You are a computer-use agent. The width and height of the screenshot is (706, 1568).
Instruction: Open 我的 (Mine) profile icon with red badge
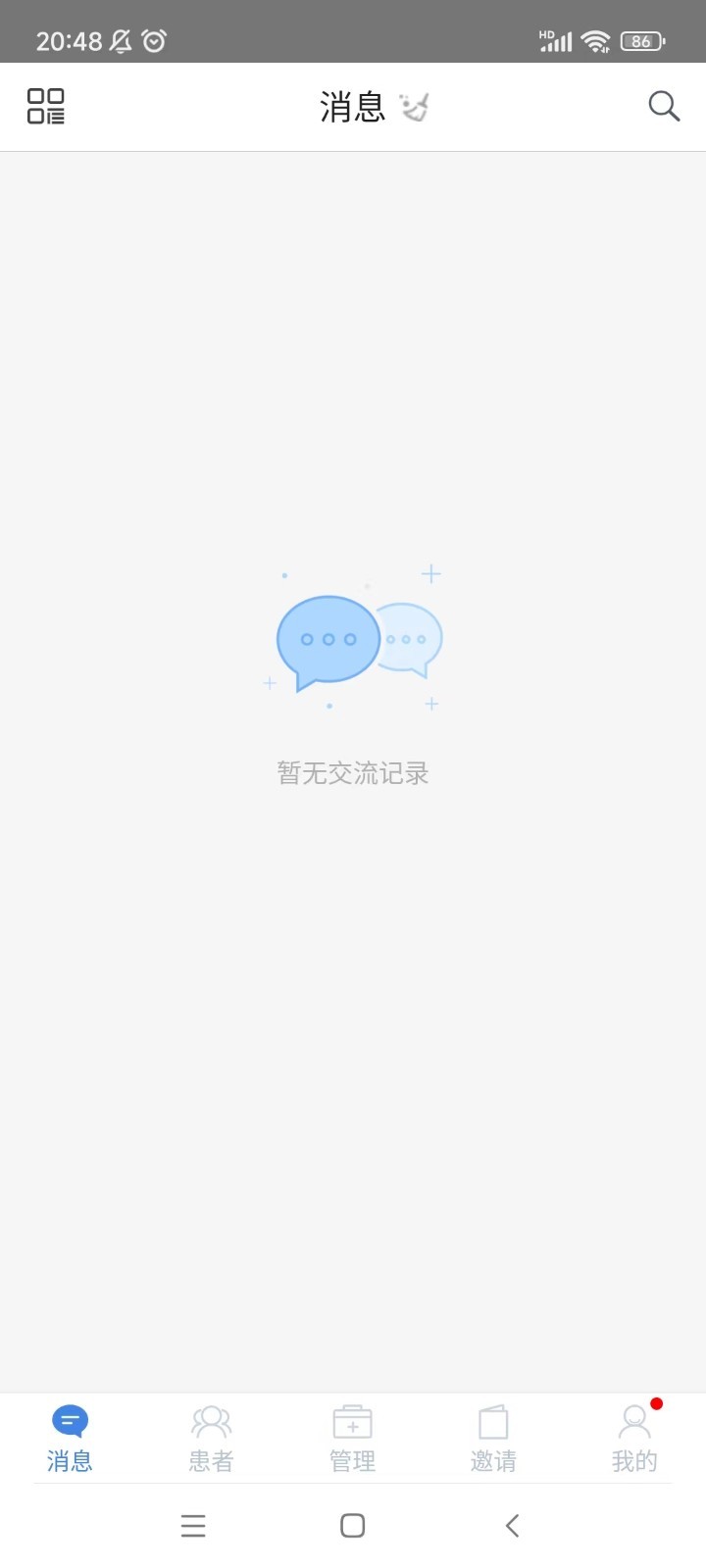click(634, 1419)
